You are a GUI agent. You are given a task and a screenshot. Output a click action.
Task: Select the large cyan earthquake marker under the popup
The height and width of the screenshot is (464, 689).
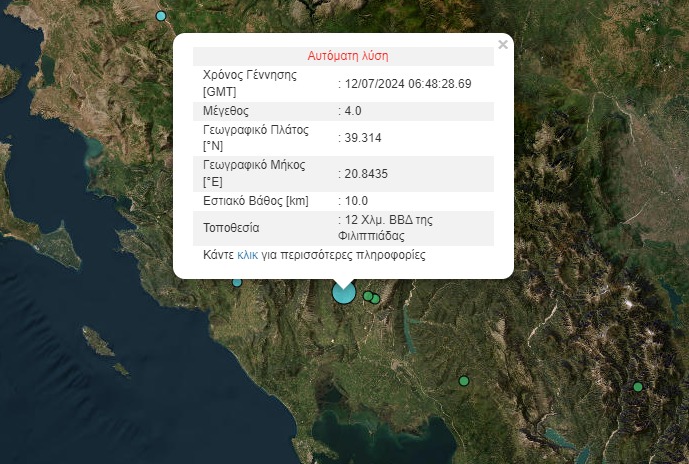coord(343,293)
